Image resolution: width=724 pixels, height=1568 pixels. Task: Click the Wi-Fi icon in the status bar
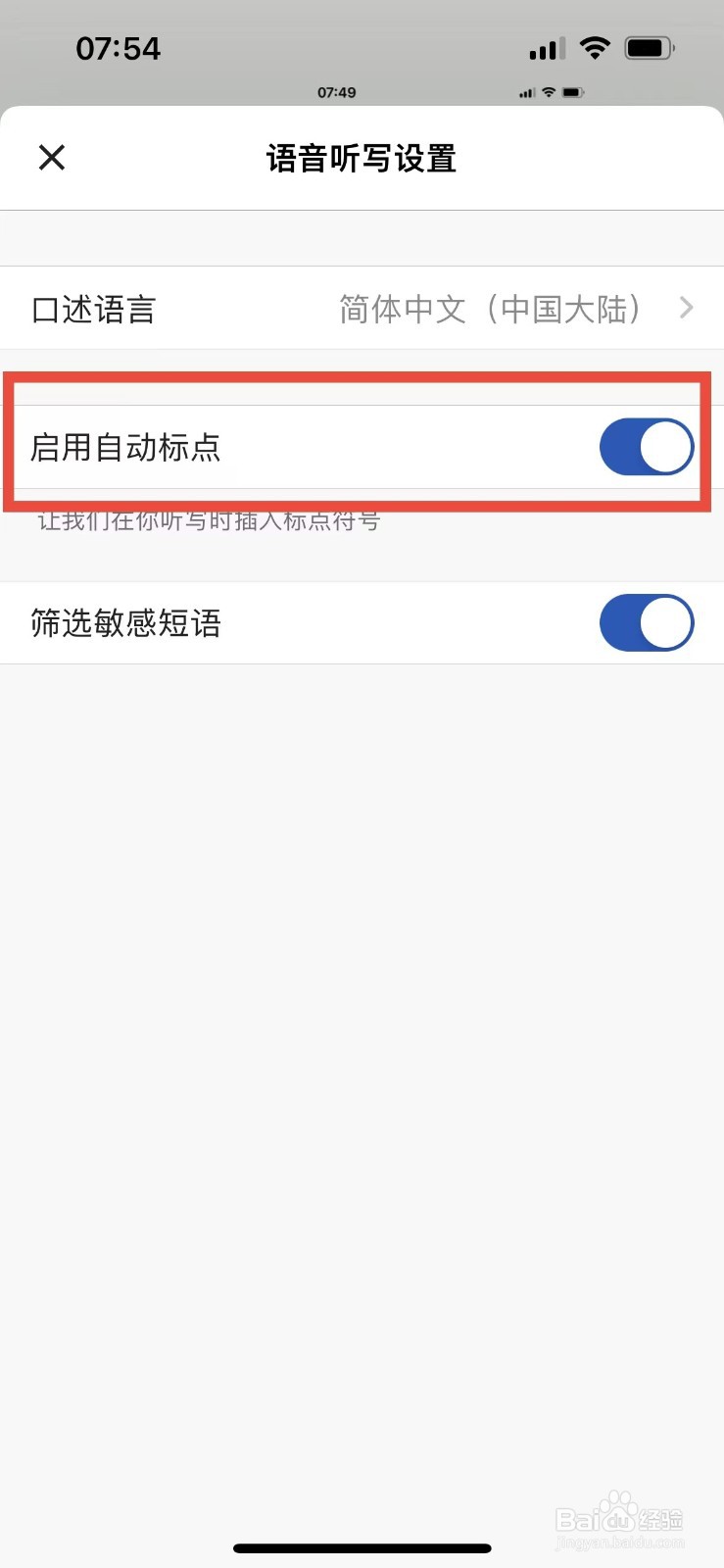[x=595, y=46]
